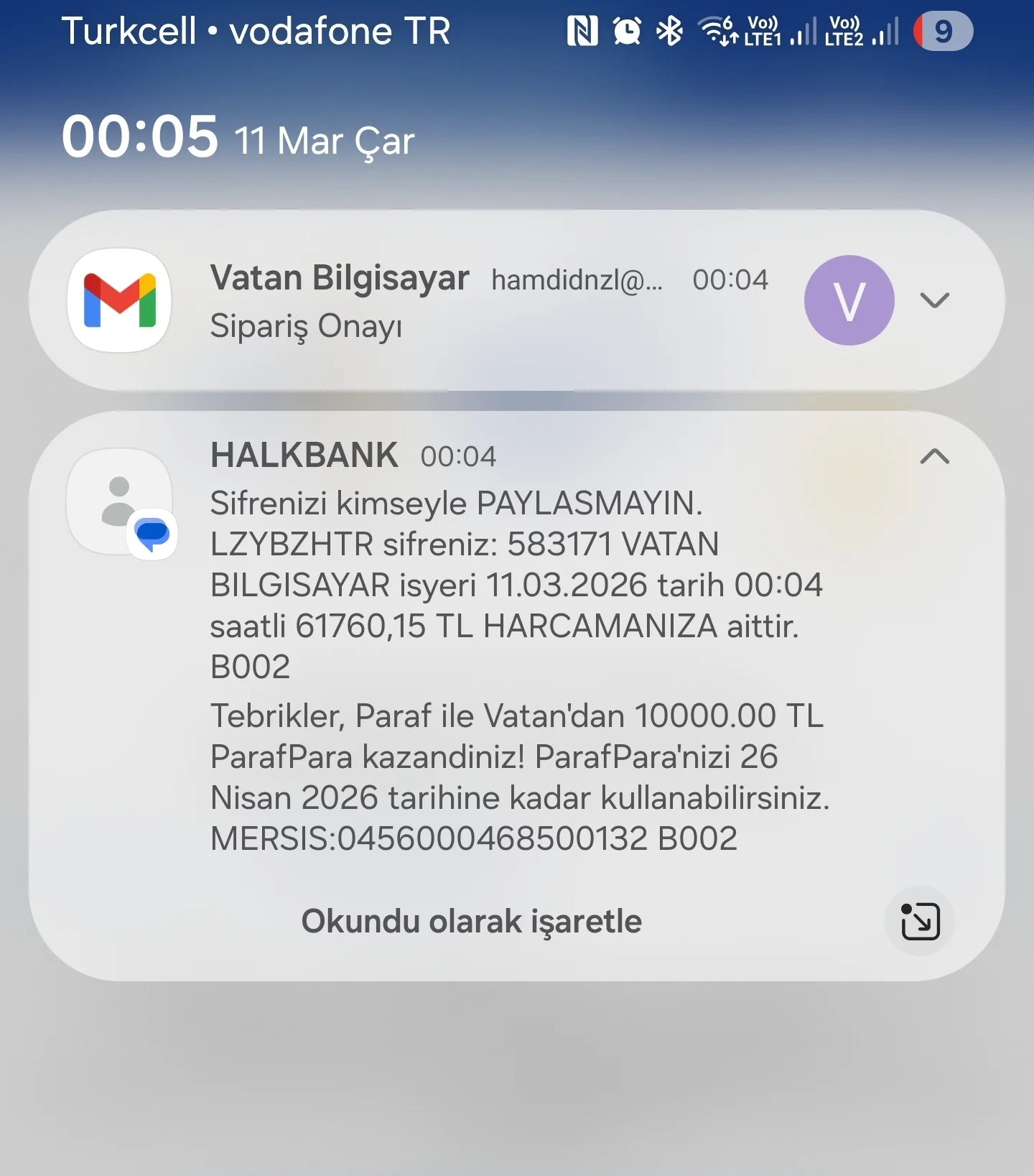The height and width of the screenshot is (1176, 1034).
Task: Collapse the HALKBANK notification
Action: (x=934, y=457)
